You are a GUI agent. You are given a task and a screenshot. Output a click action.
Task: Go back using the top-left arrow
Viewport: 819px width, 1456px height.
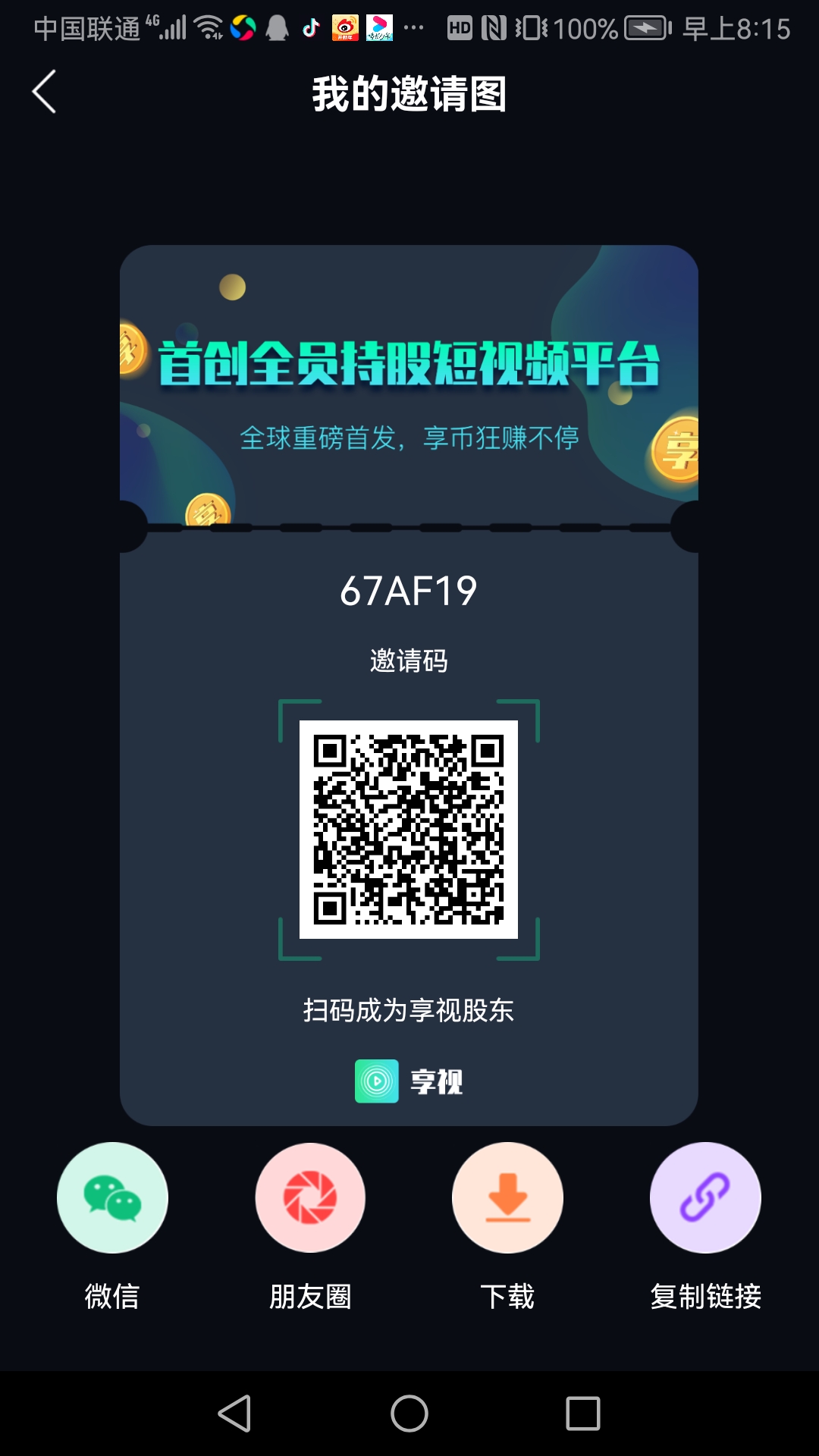pos(44,92)
